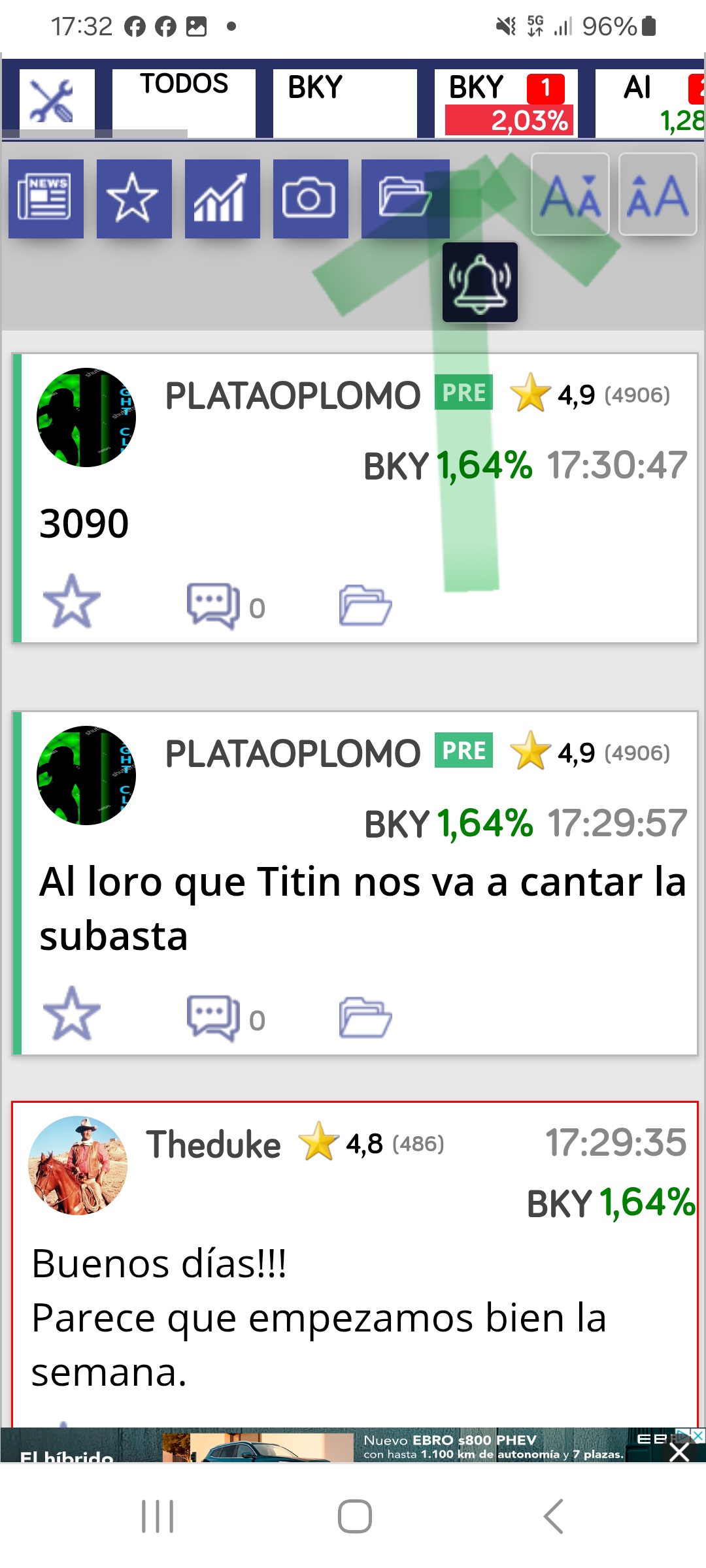This screenshot has height=1568, width=706.
Task: Go back with system back button
Action: (553, 1516)
